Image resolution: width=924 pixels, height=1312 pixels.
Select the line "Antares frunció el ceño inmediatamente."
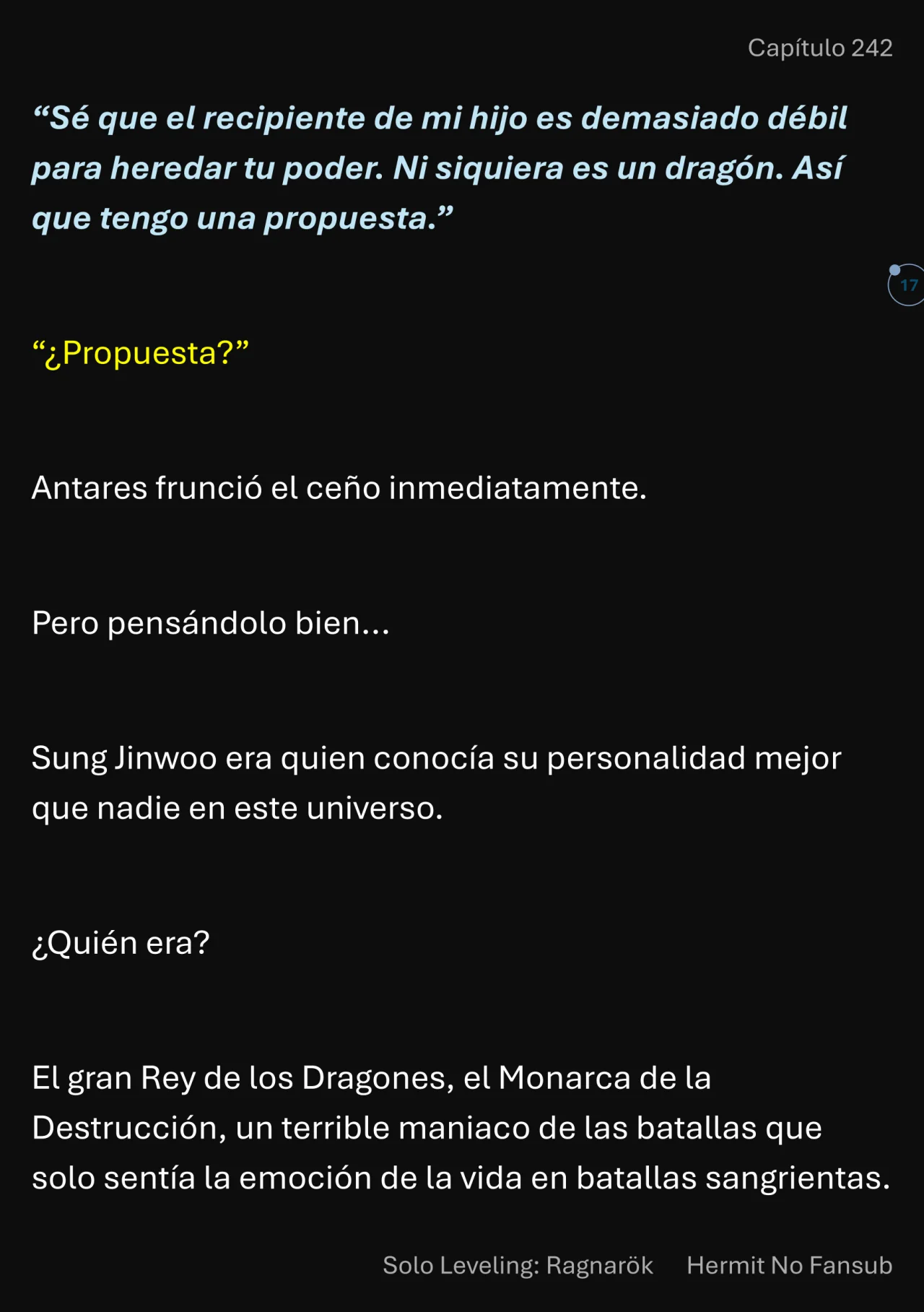click(x=338, y=488)
